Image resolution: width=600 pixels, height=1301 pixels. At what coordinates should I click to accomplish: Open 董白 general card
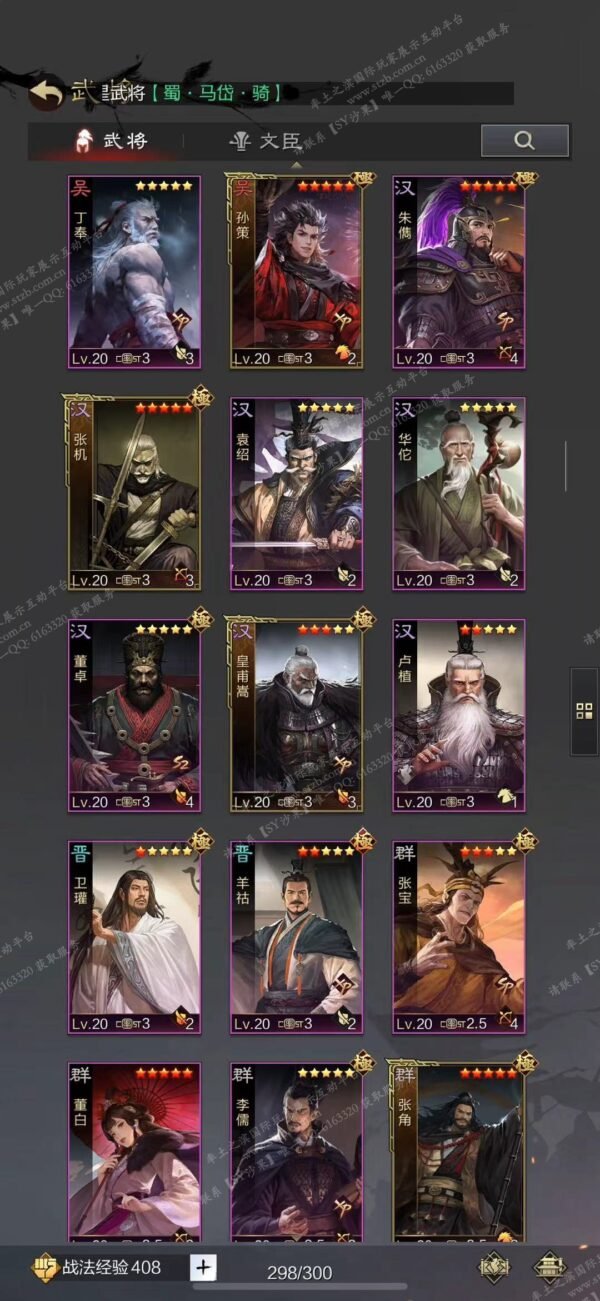[x=134, y=1150]
